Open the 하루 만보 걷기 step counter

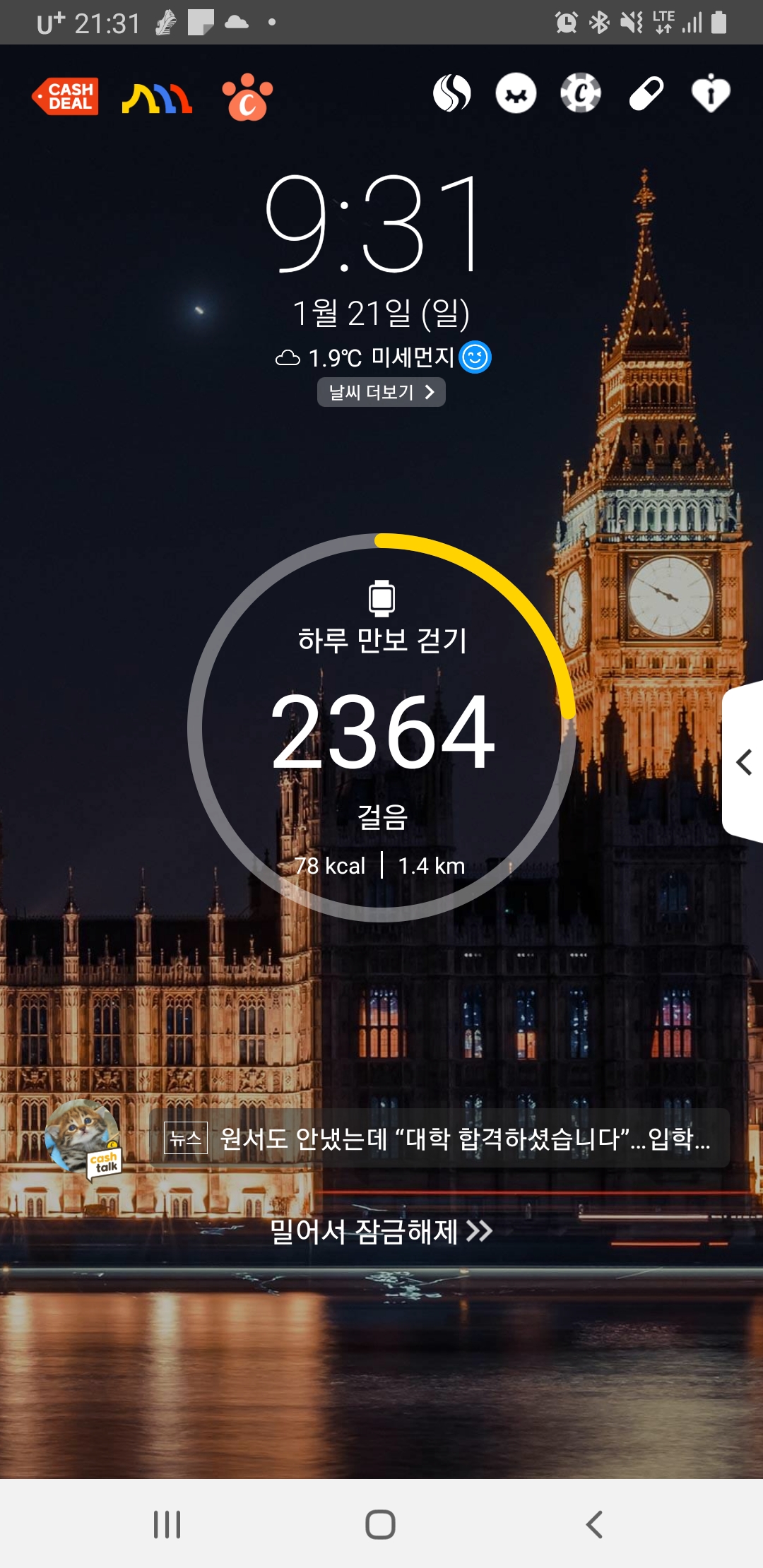pyautogui.click(x=381, y=727)
